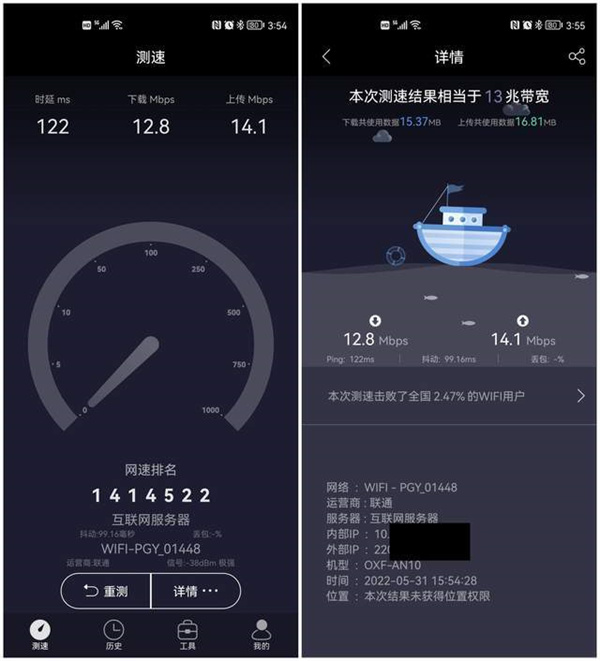Share the speed test result
The image size is (600, 661).
(577, 57)
